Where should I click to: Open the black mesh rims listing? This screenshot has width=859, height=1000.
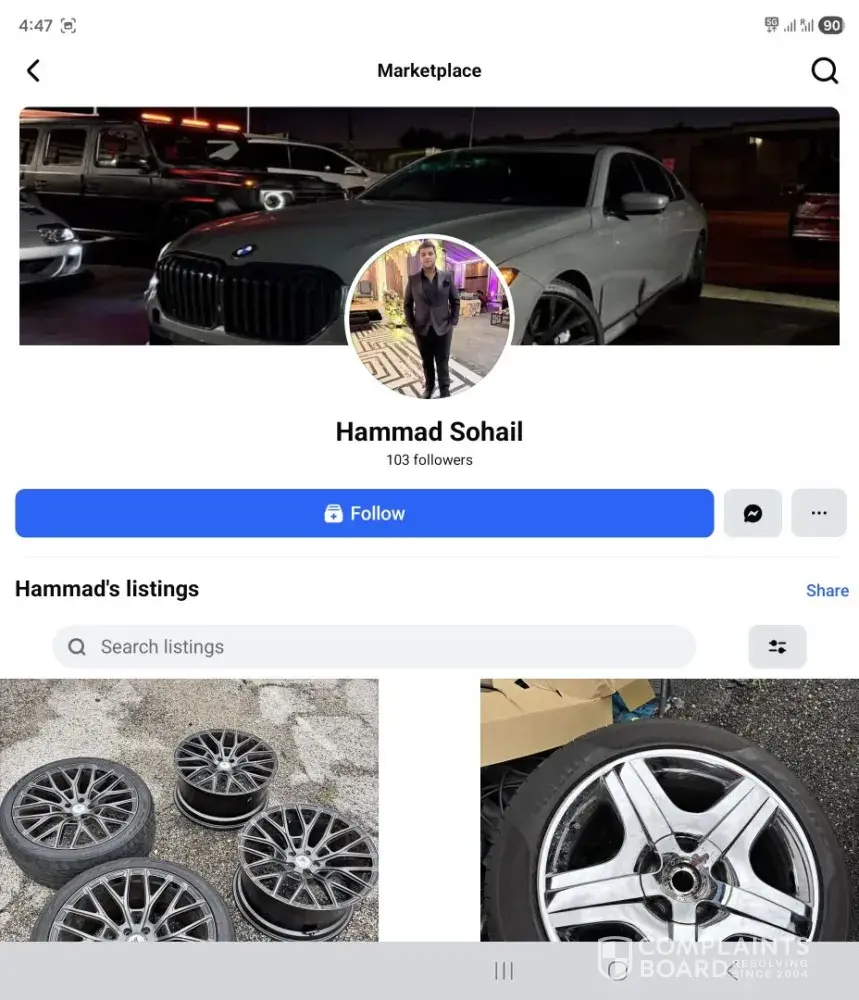(x=189, y=810)
